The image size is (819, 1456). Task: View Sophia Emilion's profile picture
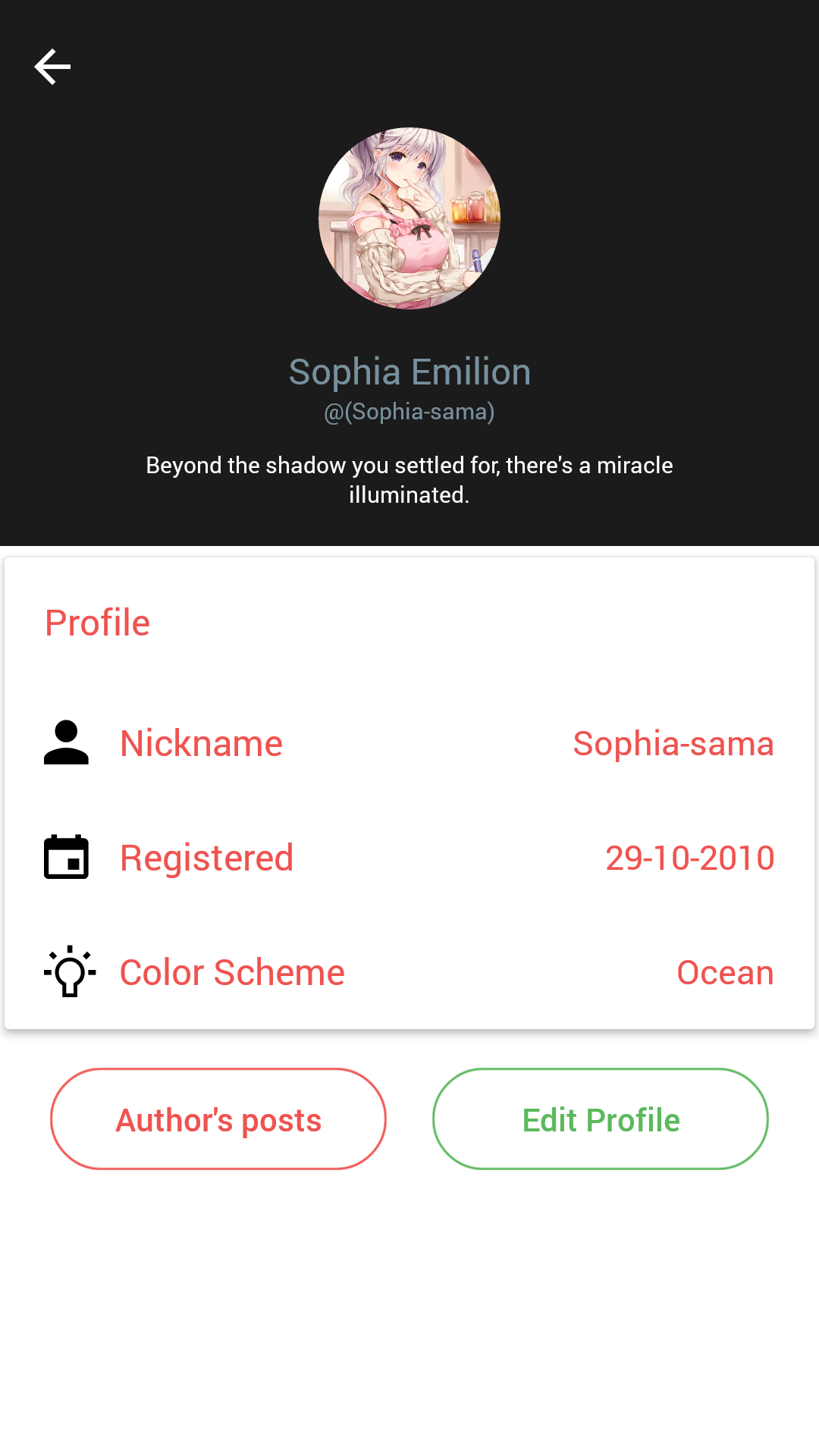click(x=409, y=218)
